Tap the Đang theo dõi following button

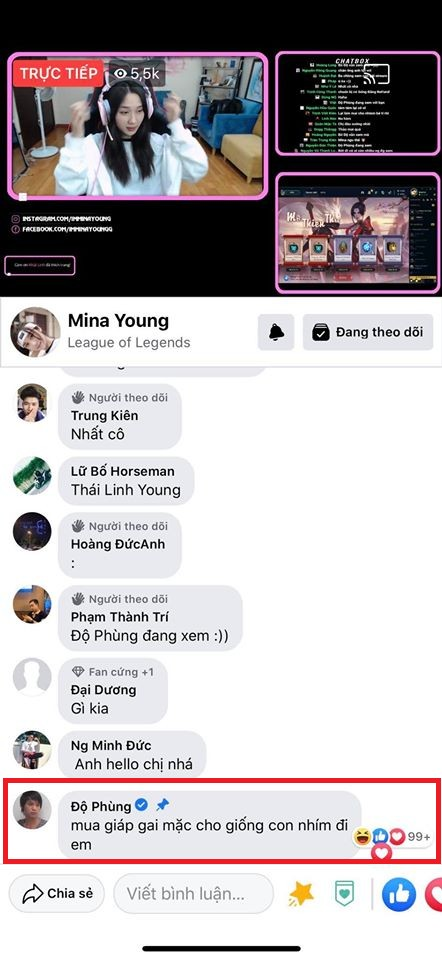[369, 332]
